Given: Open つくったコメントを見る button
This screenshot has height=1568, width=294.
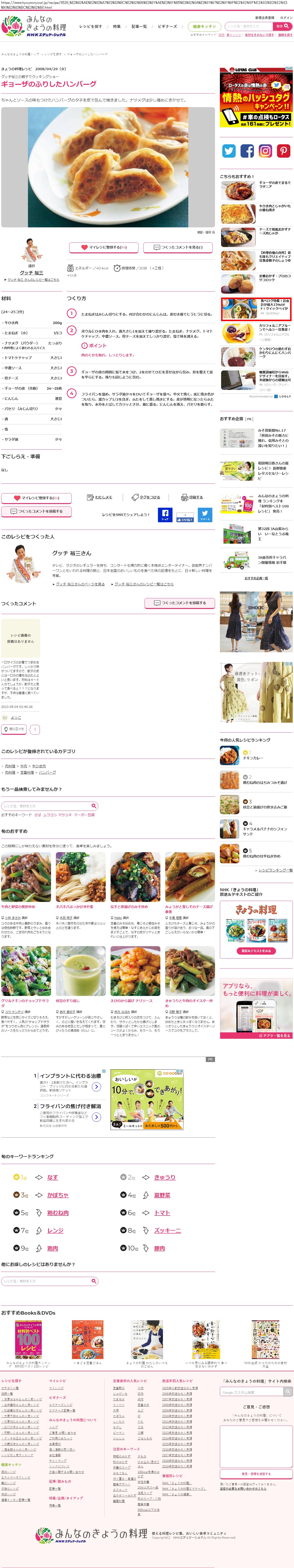Looking at the screenshot, I should click(x=177, y=247).
